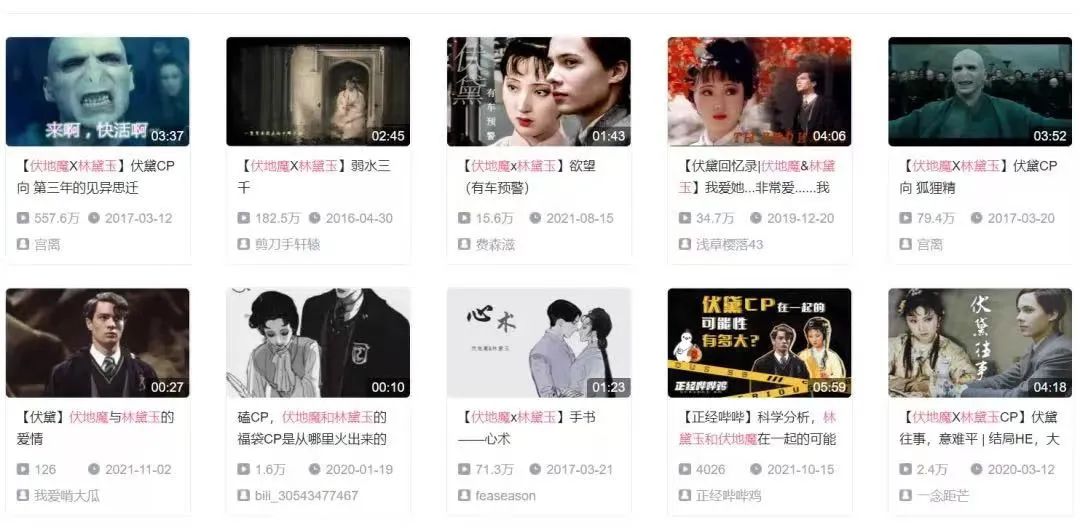Play the 【正经哔哔】科学分析 video
1080x528 pixels.
pos(759,343)
